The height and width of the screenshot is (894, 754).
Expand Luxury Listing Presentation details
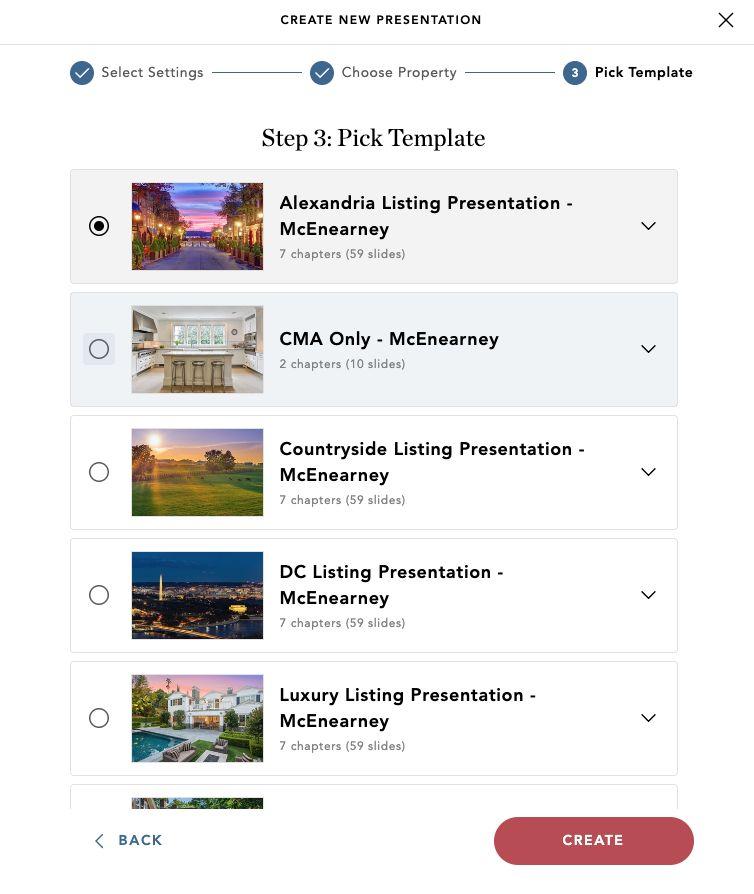tap(648, 718)
